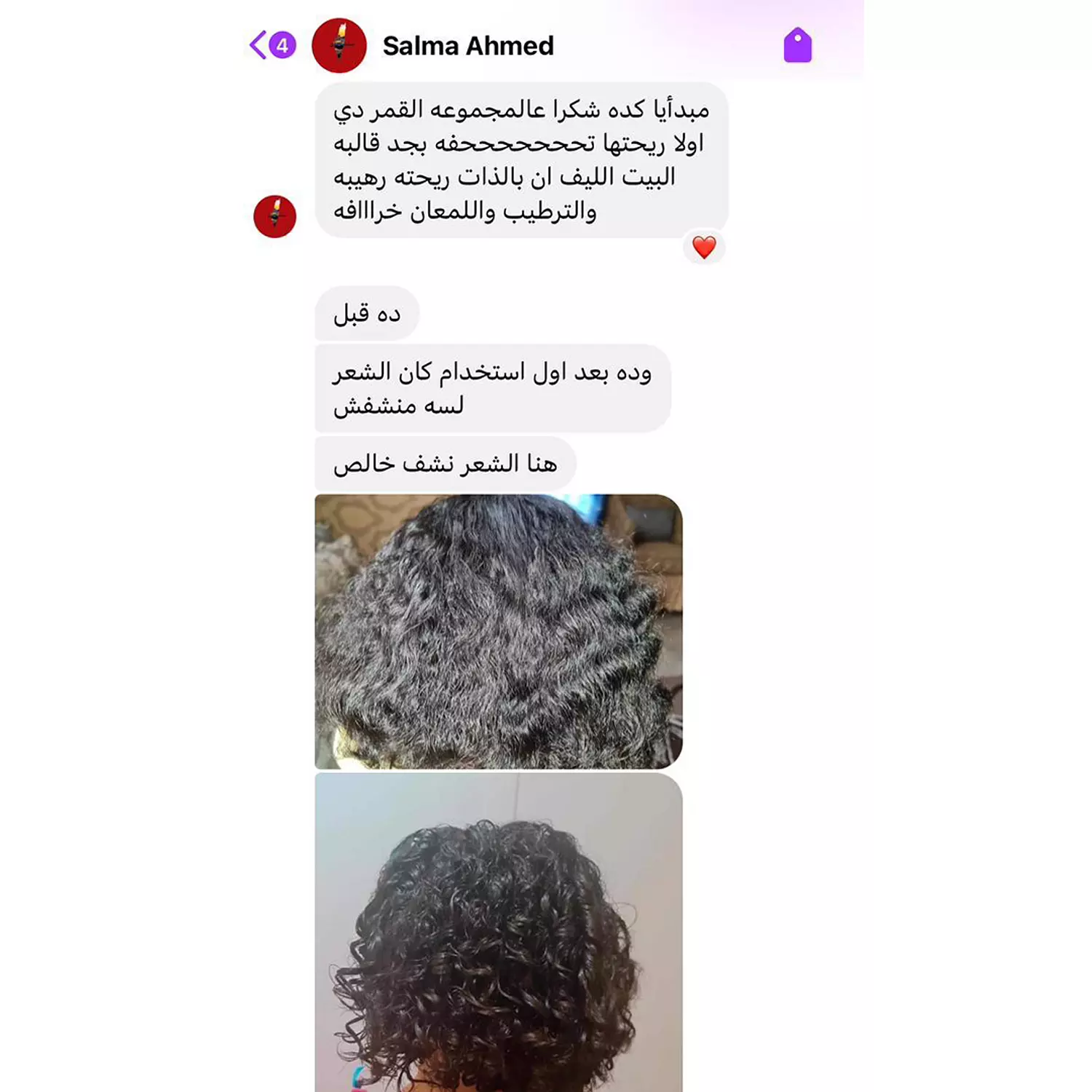1092x1092 pixels.
Task: View the heart reaction on the message
Action: [x=703, y=248]
